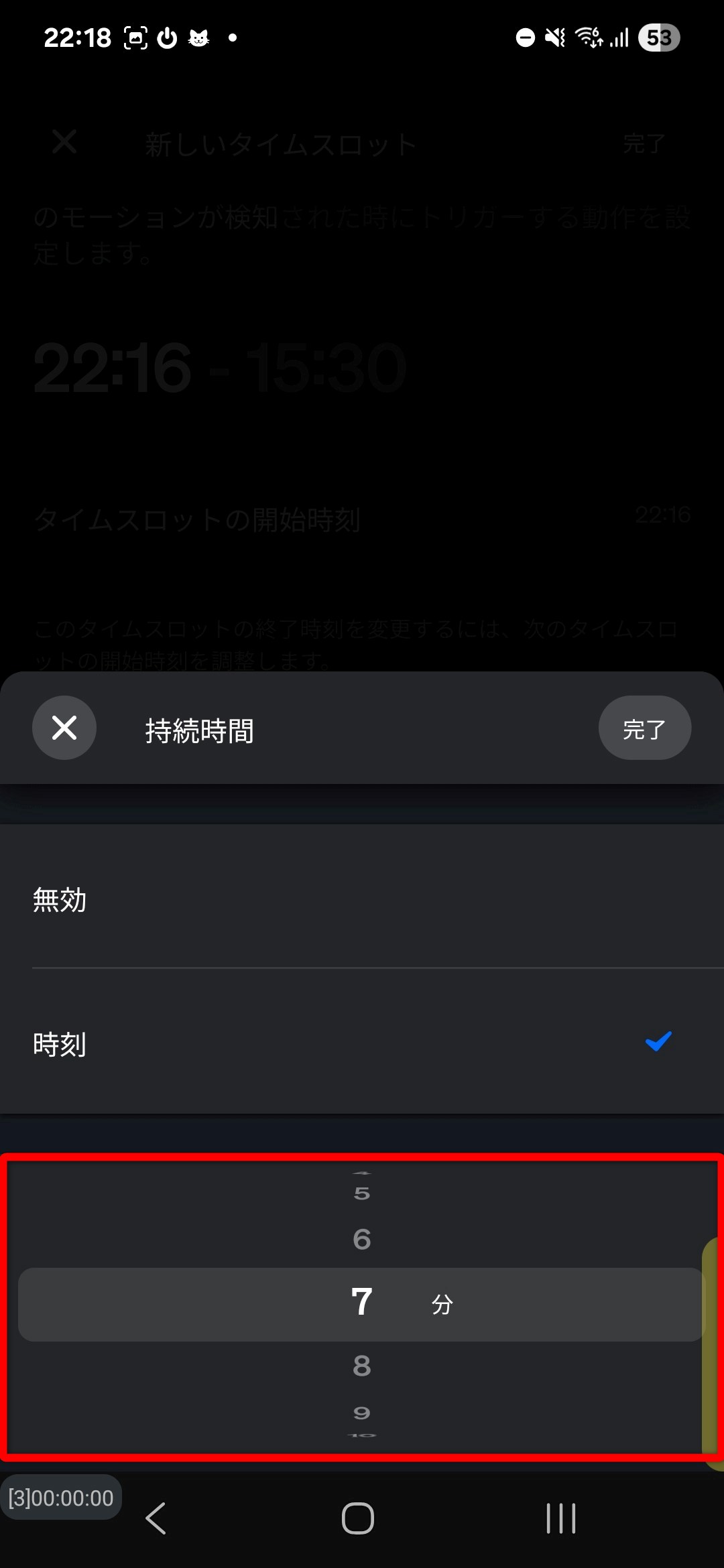Image resolution: width=724 pixels, height=1568 pixels.
Task: Choose 8 in the minutes picker
Action: (362, 1366)
